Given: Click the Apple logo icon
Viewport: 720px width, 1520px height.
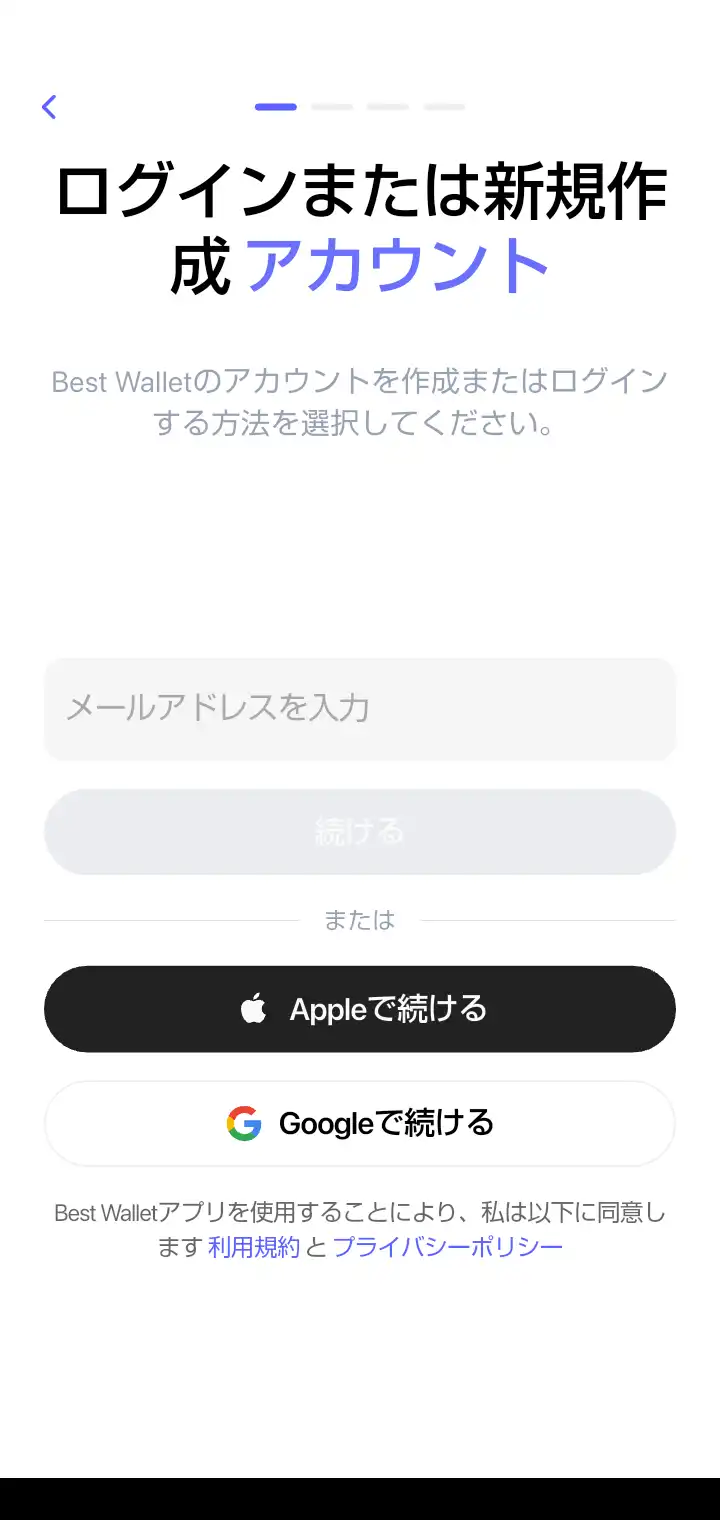Looking at the screenshot, I should [254, 1009].
